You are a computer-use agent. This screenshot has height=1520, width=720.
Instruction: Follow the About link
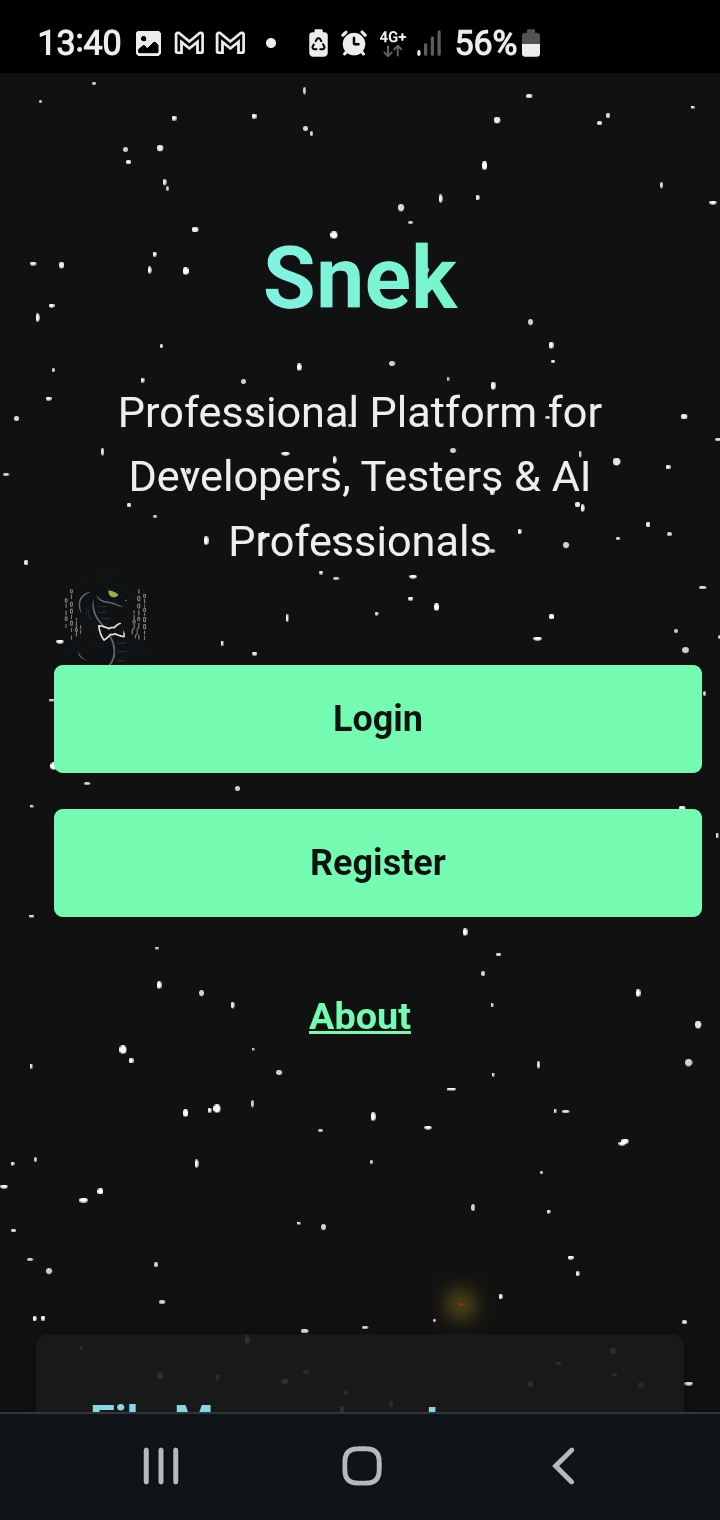(x=360, y=1016)
